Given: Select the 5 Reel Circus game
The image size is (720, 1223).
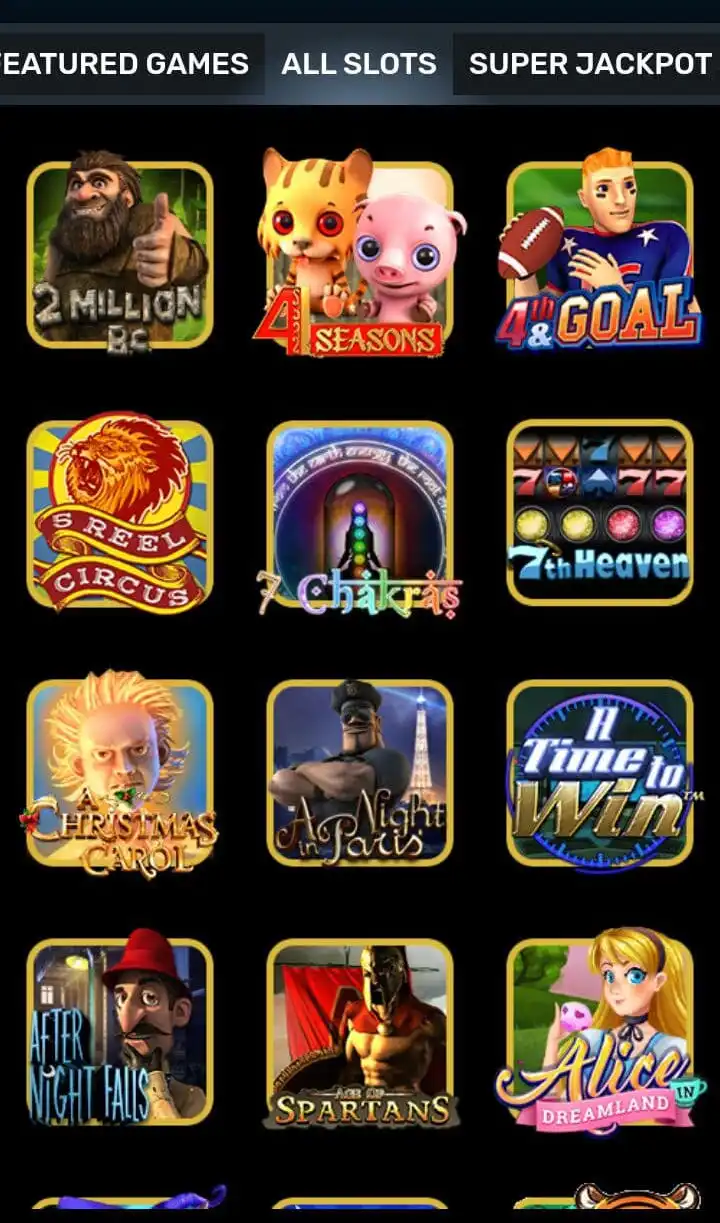Looking at the screenshot, I should [120, 513].
